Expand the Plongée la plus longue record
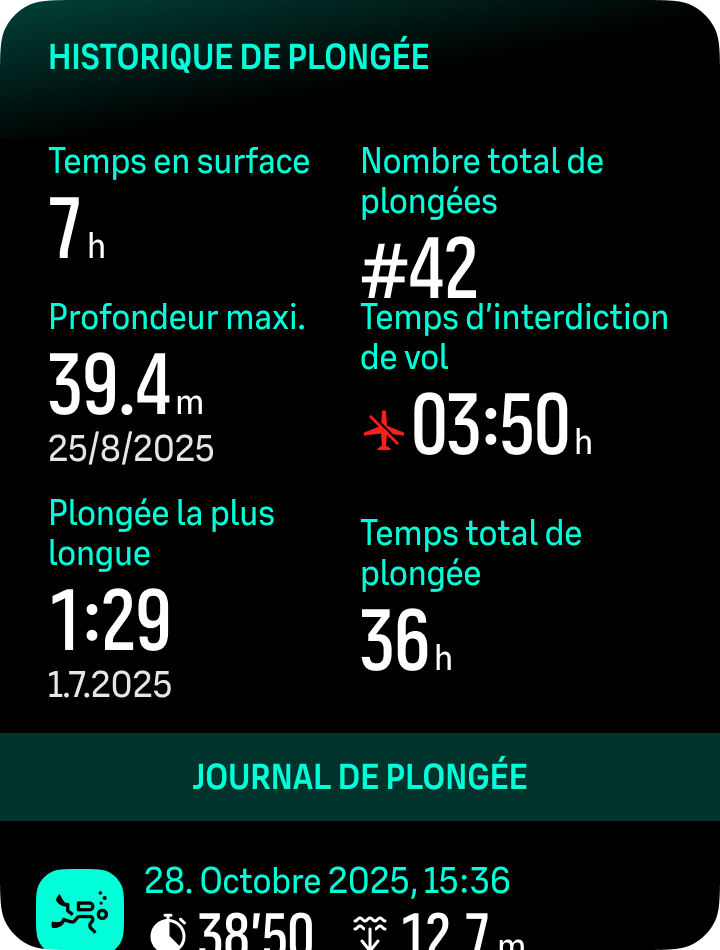This screenshot has height=950, width=720. pos(160,533)
